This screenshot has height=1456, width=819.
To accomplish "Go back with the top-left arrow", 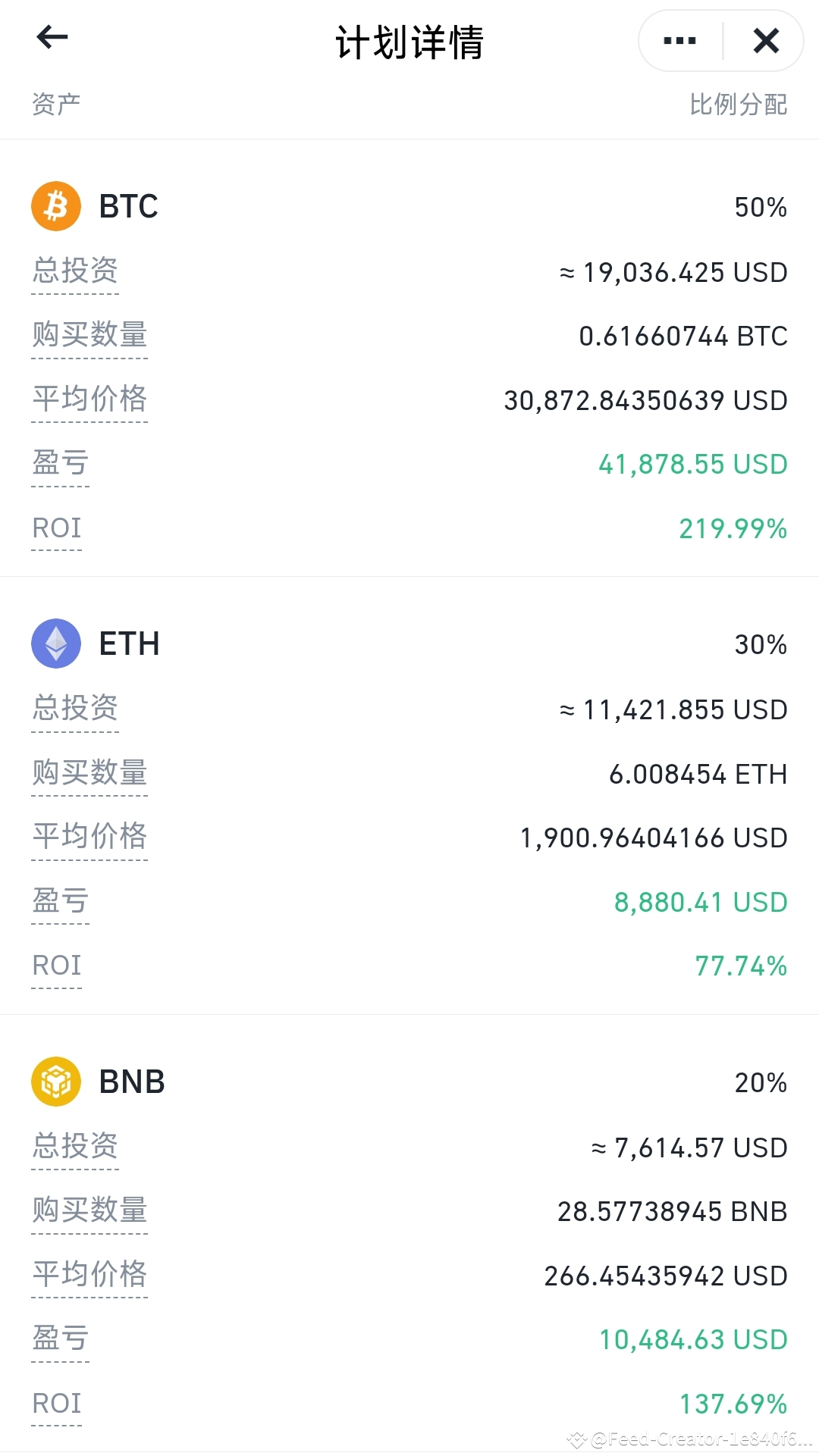I will coord(52,37).
